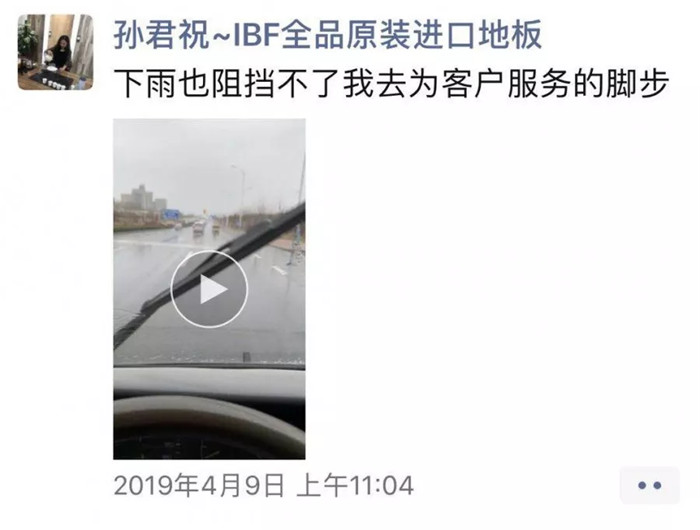Open the like and comment menu
The width and height of the screenshot is (700, 530).
coord(649,486)
